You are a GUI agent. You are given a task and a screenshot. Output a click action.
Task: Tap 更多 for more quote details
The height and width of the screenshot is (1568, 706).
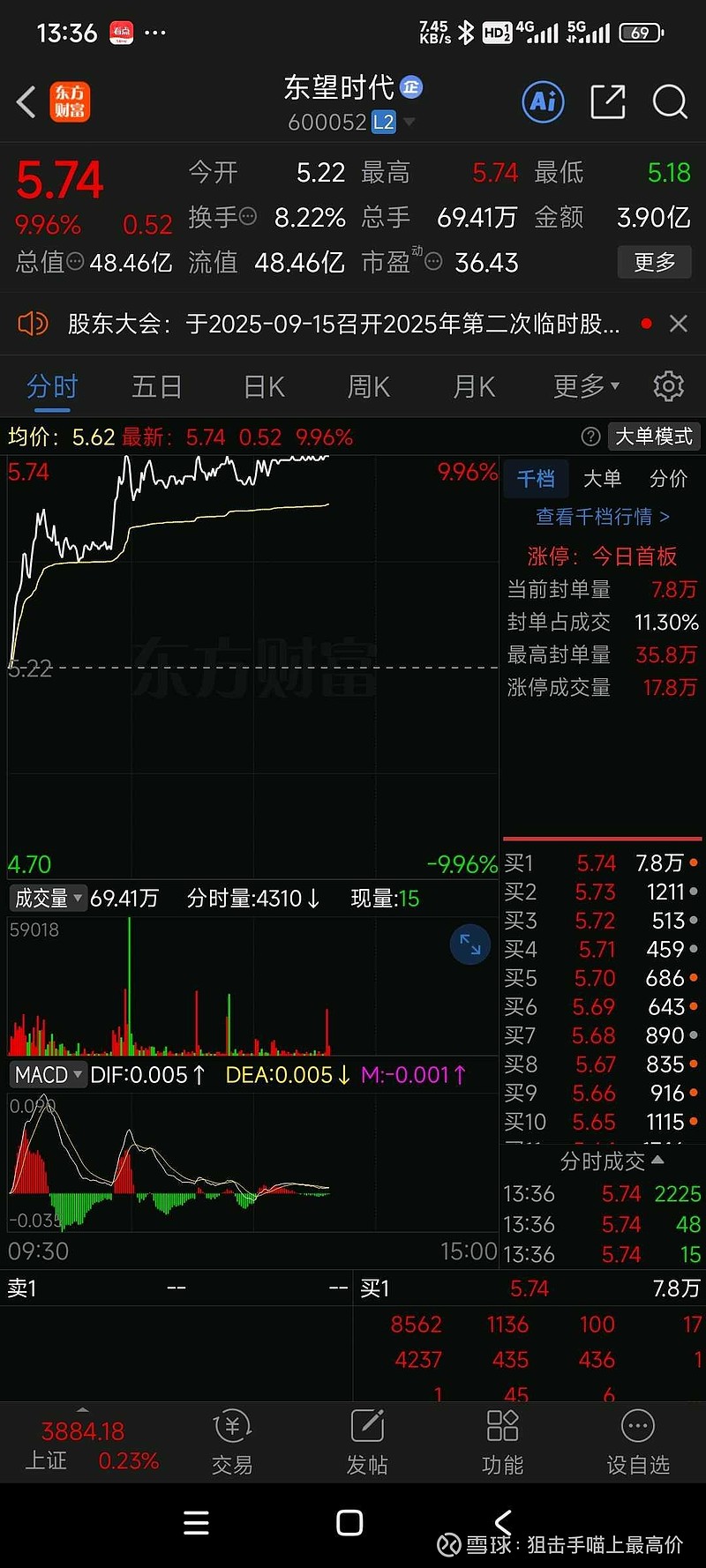654,263
